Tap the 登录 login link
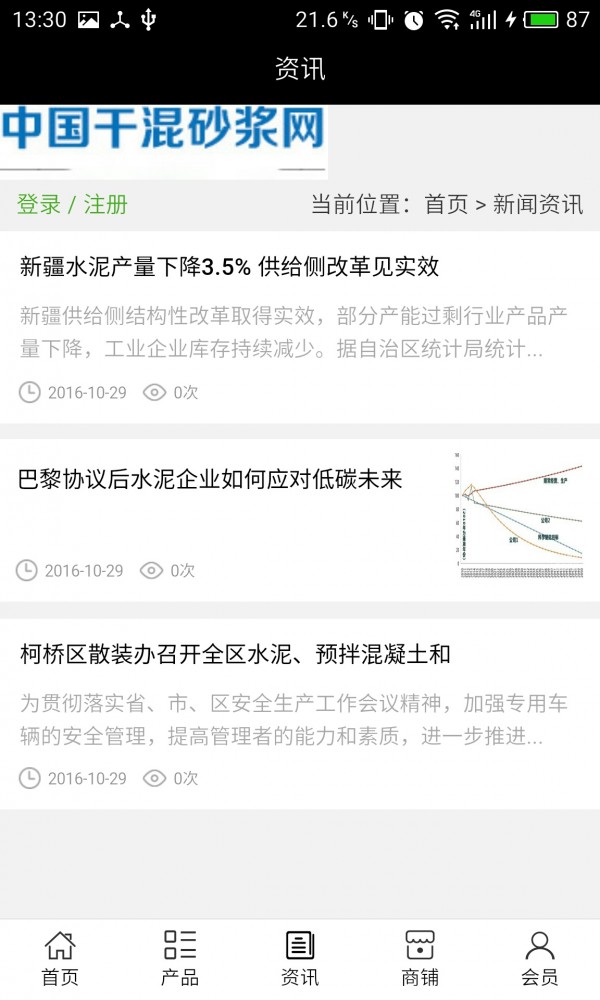 [x=39, y=205]
